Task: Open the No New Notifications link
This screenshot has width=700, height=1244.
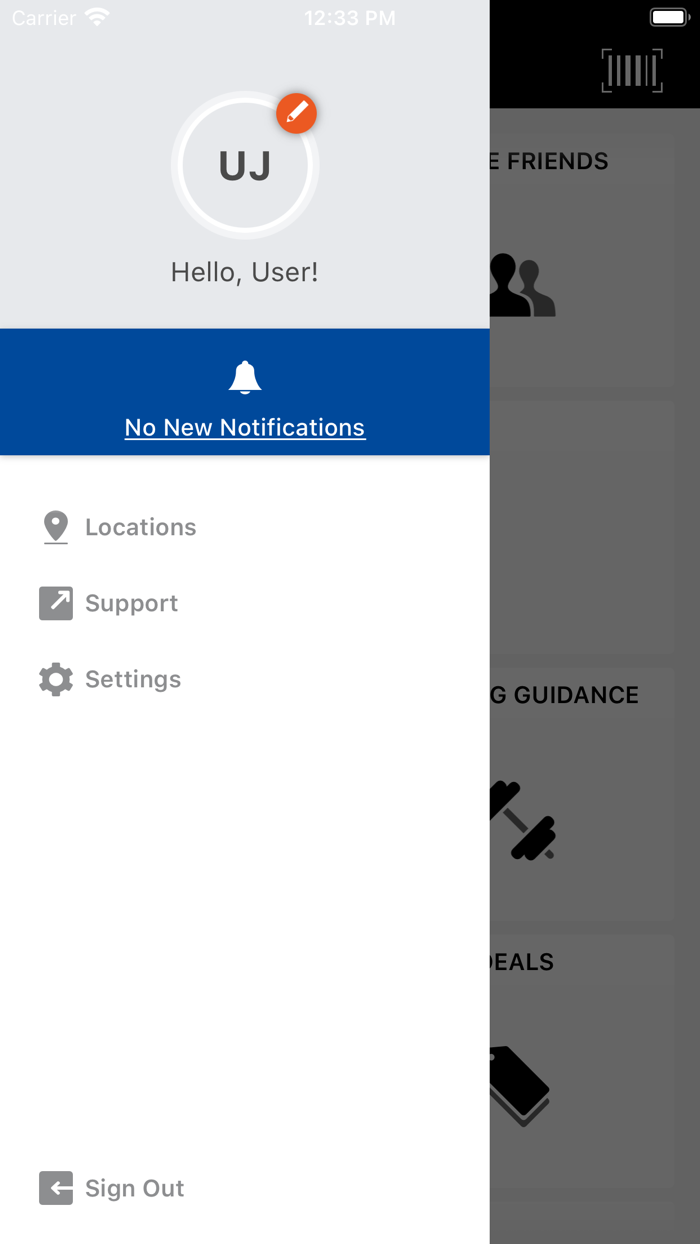Action: point(245,427)
